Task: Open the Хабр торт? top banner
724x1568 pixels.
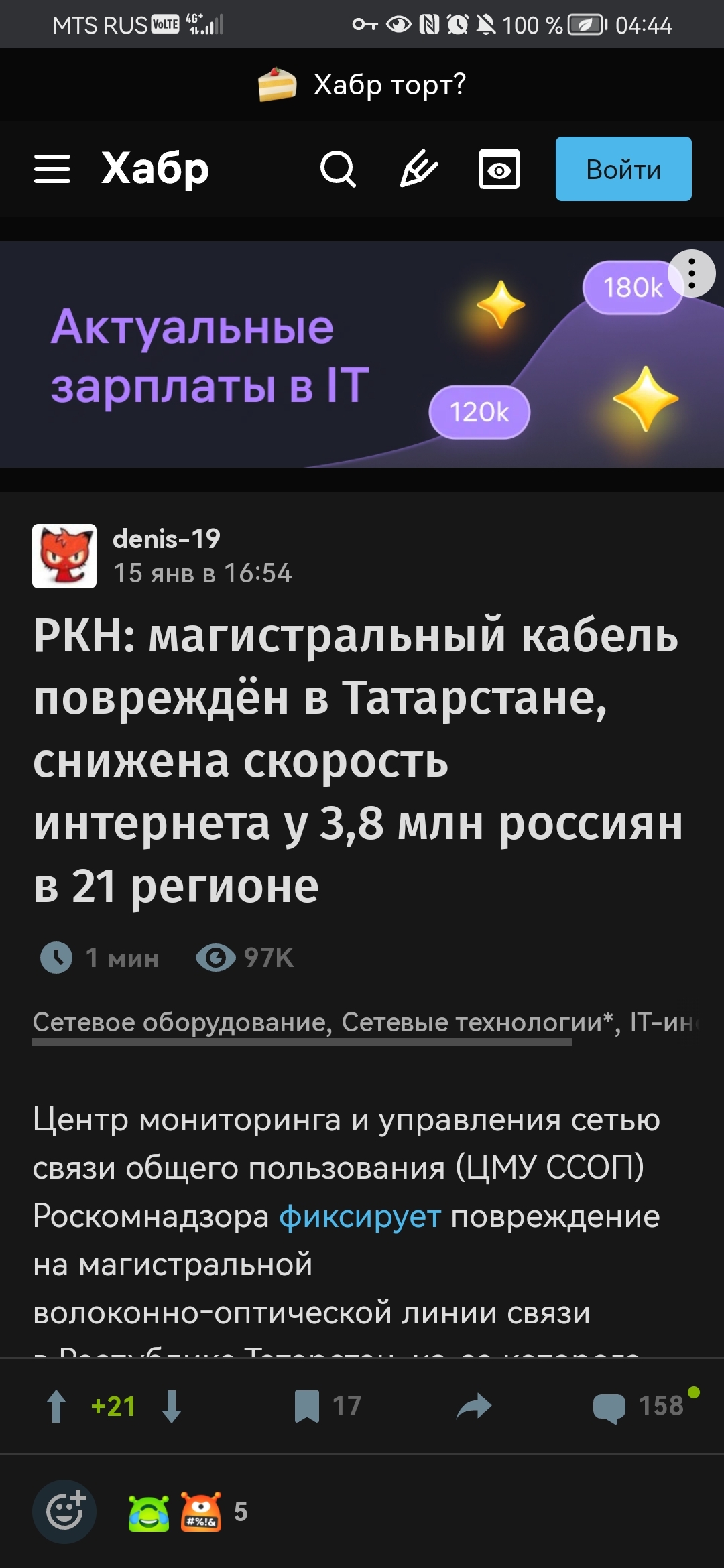Action: (x=362, y=85)
